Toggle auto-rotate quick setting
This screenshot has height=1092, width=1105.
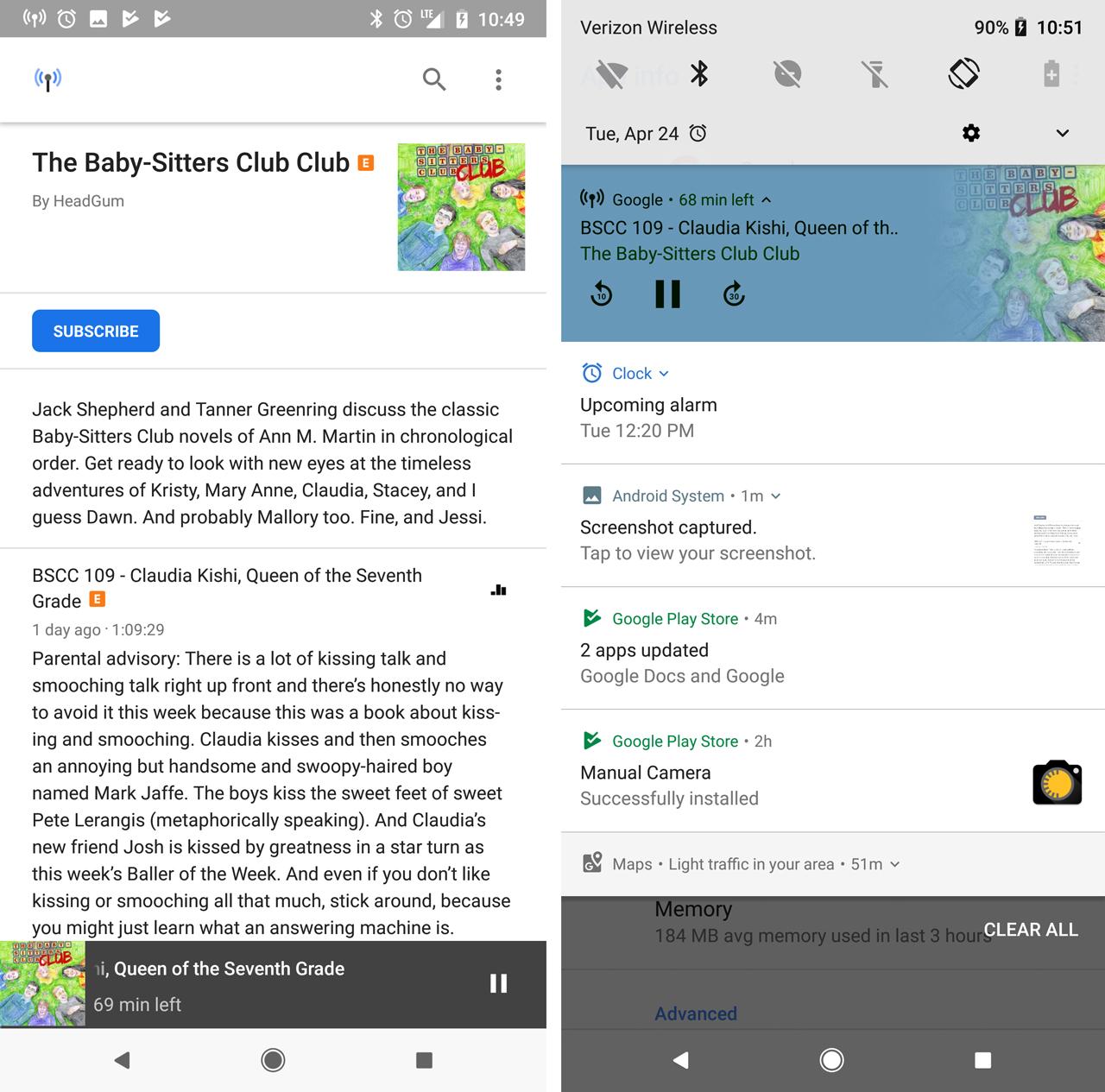click(963, 74)
